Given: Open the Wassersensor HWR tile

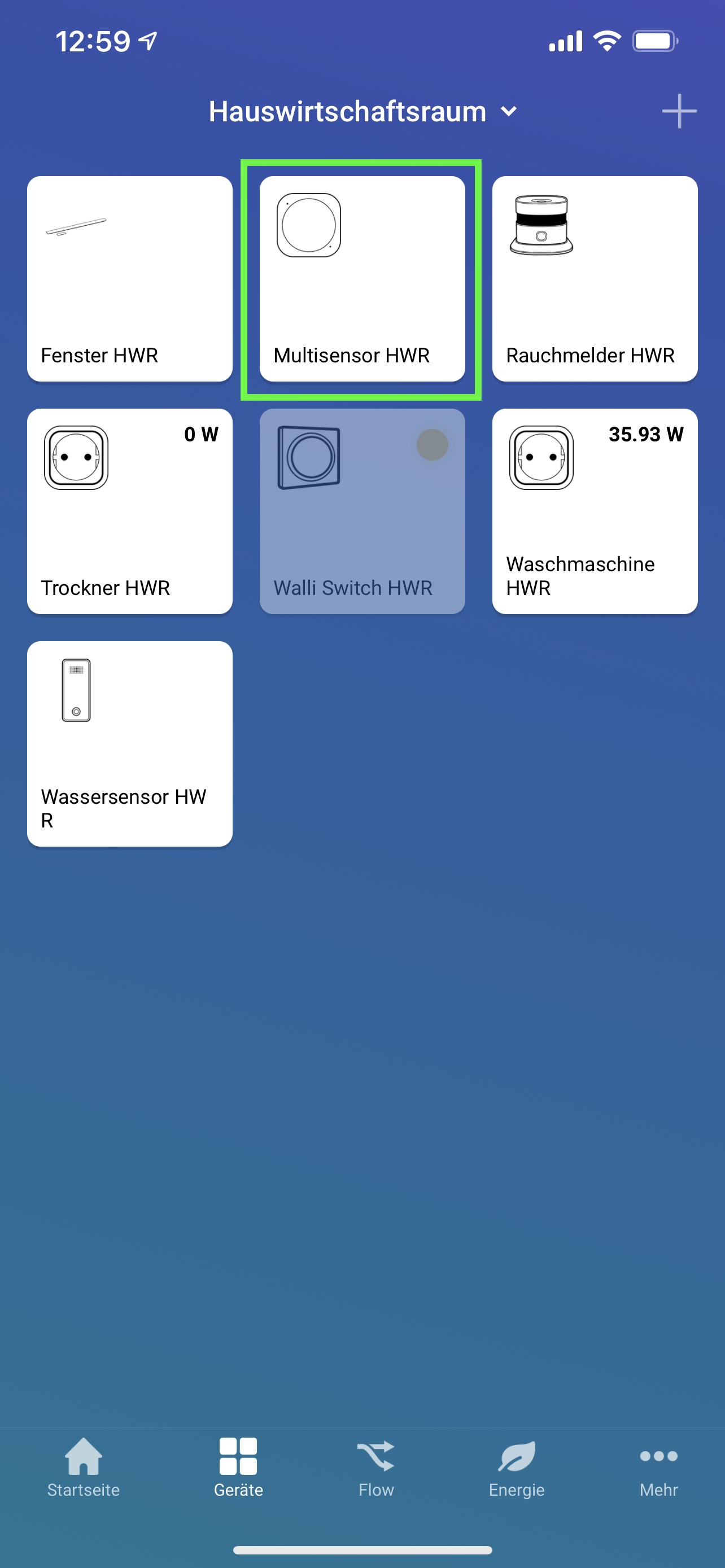Looking at the screenshot, I should (x=130, y=743).
